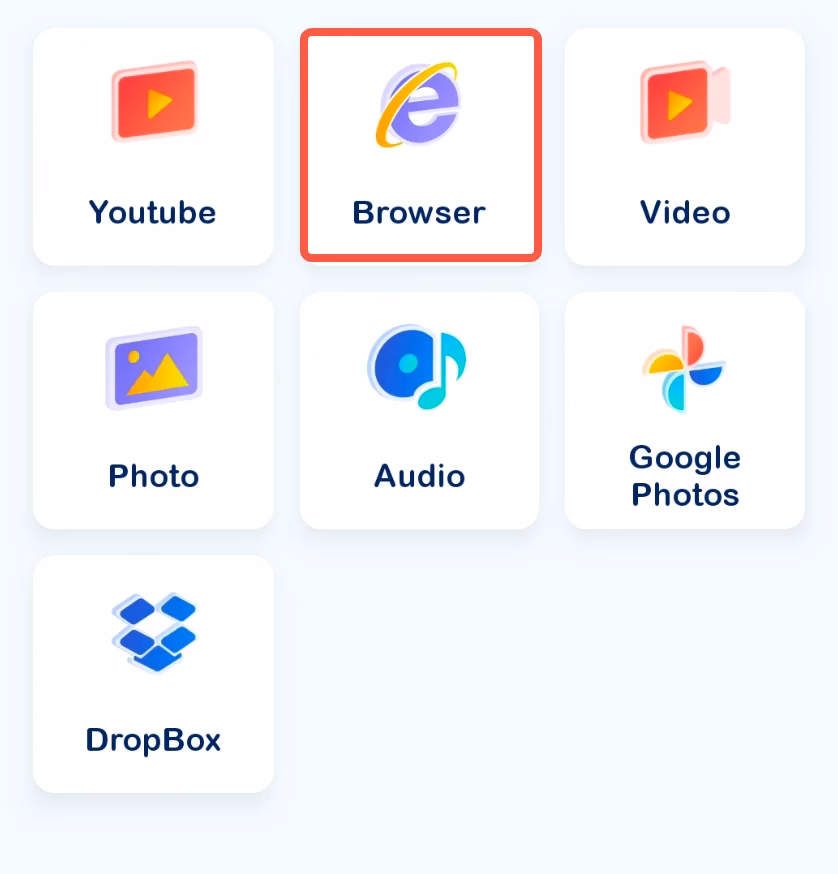The width and height of the screenshot is (838, 874).
Task: Open the Google Photos card
Action: tap(684, 411)
